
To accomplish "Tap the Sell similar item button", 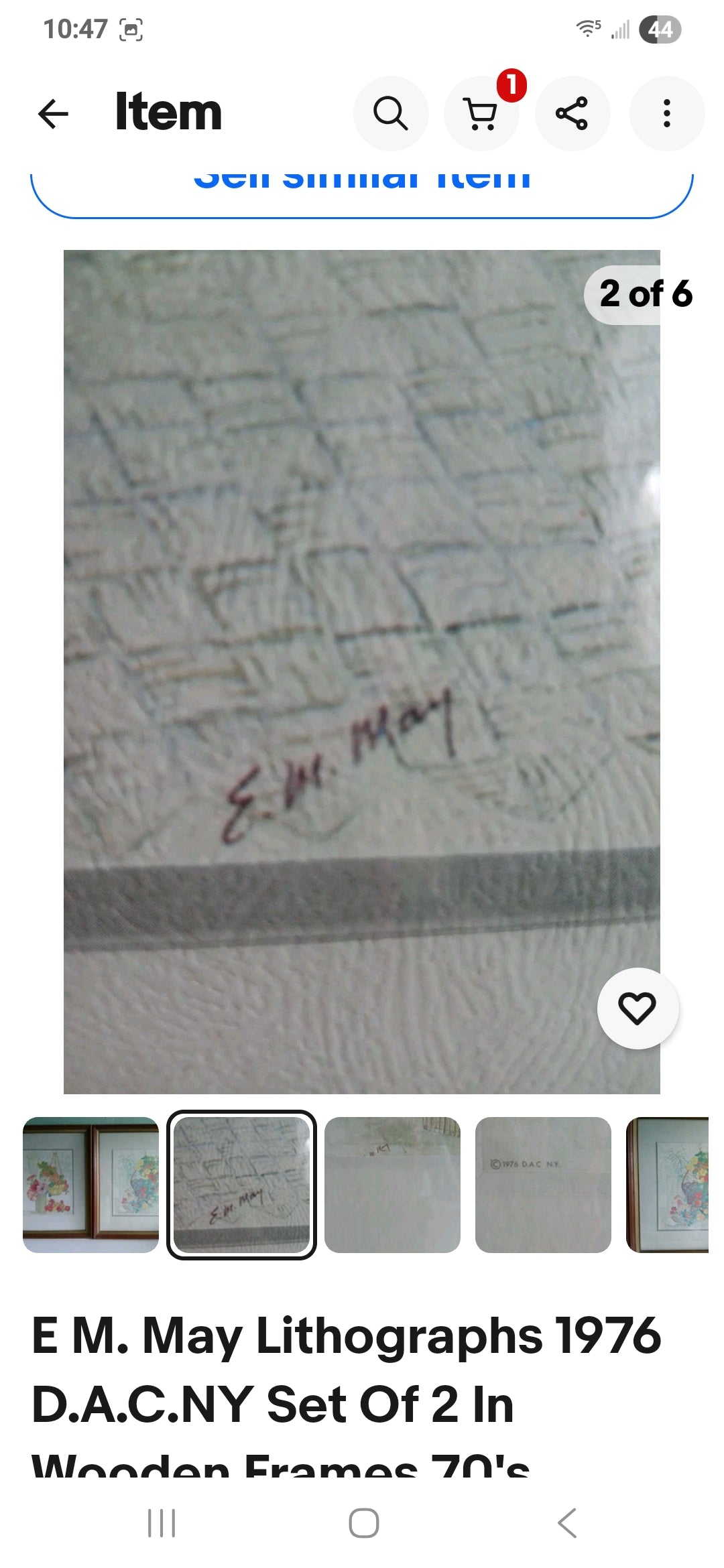I will tap(362, 191).
